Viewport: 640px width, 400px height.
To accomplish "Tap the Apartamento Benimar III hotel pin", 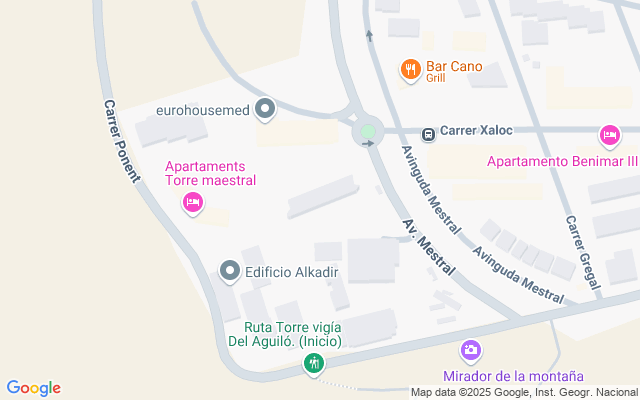I will tap(609, 135).
